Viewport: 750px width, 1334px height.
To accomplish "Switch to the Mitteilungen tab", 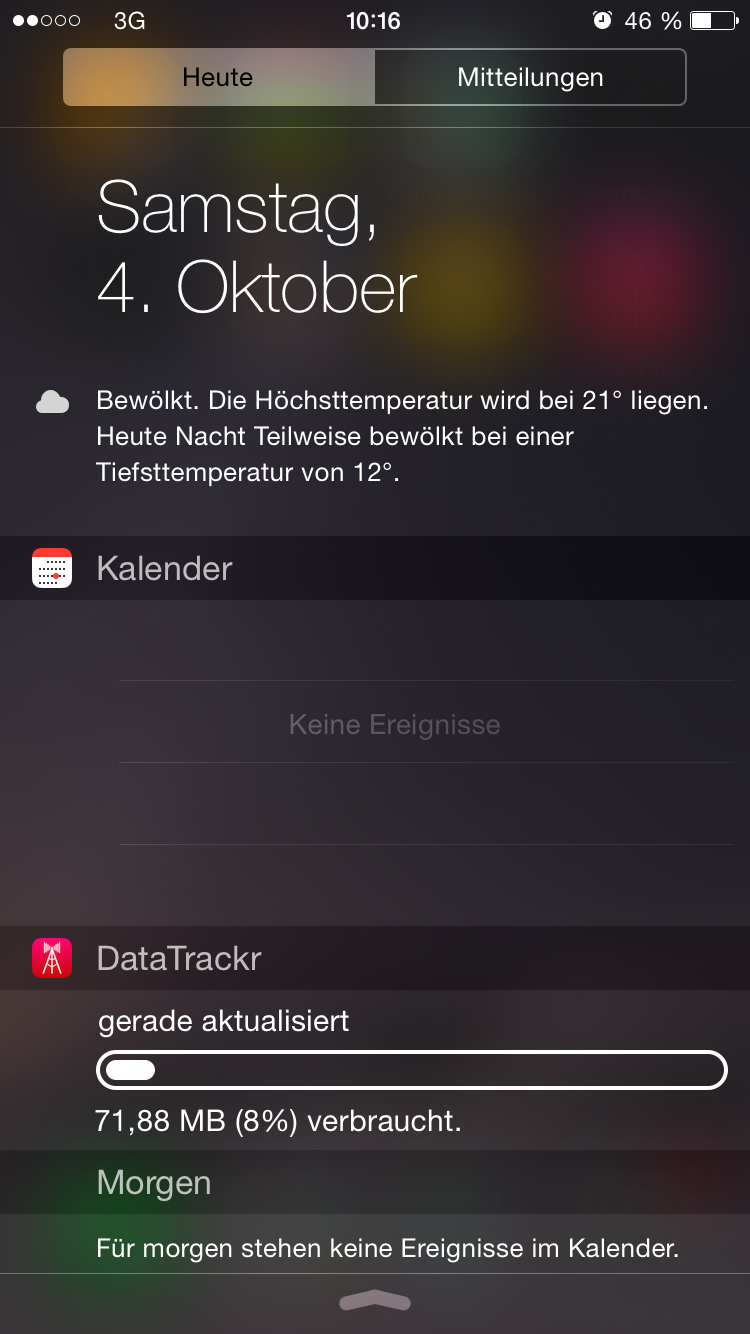I will pos(530,77).
